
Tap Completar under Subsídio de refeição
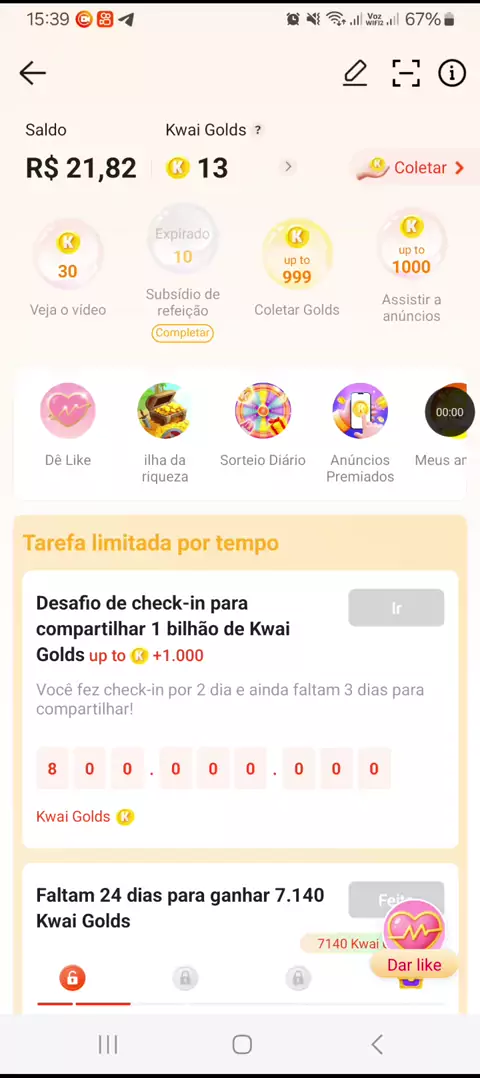182,333
